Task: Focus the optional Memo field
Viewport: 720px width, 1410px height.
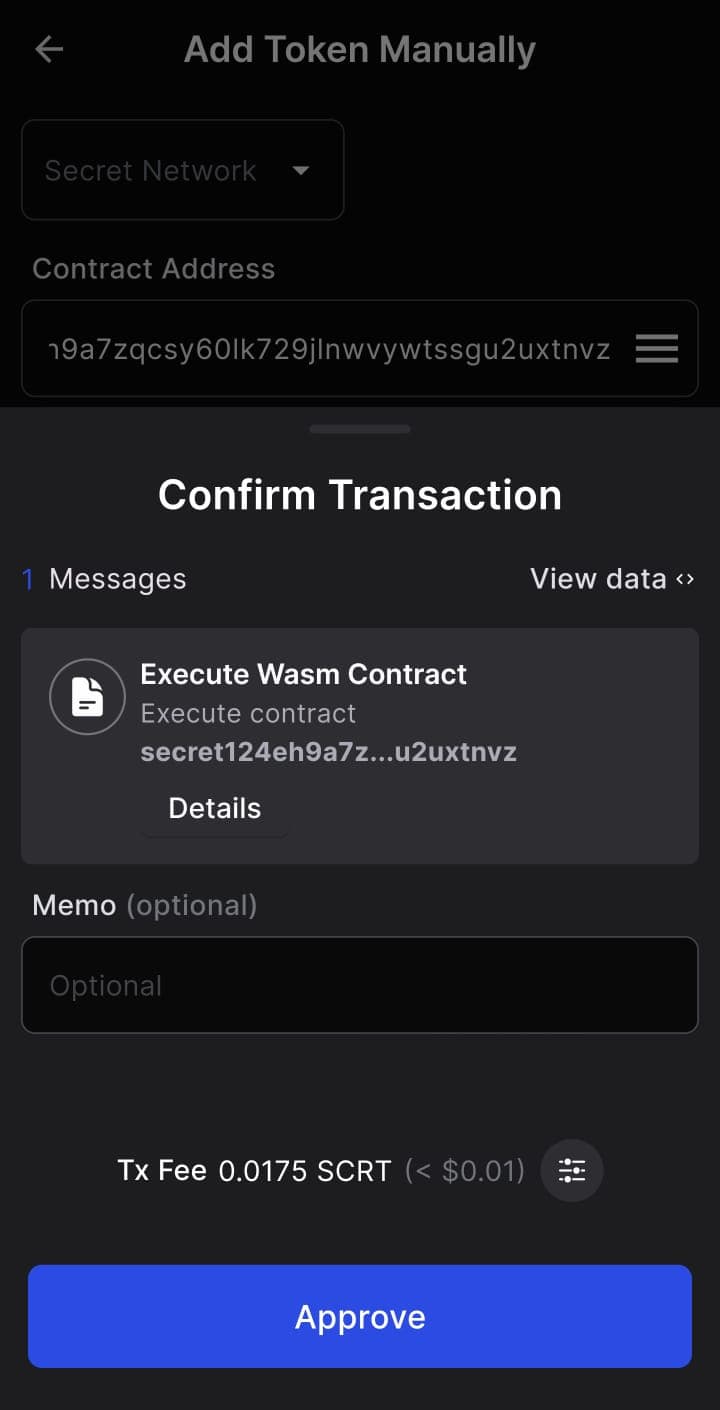Action: 360,985
